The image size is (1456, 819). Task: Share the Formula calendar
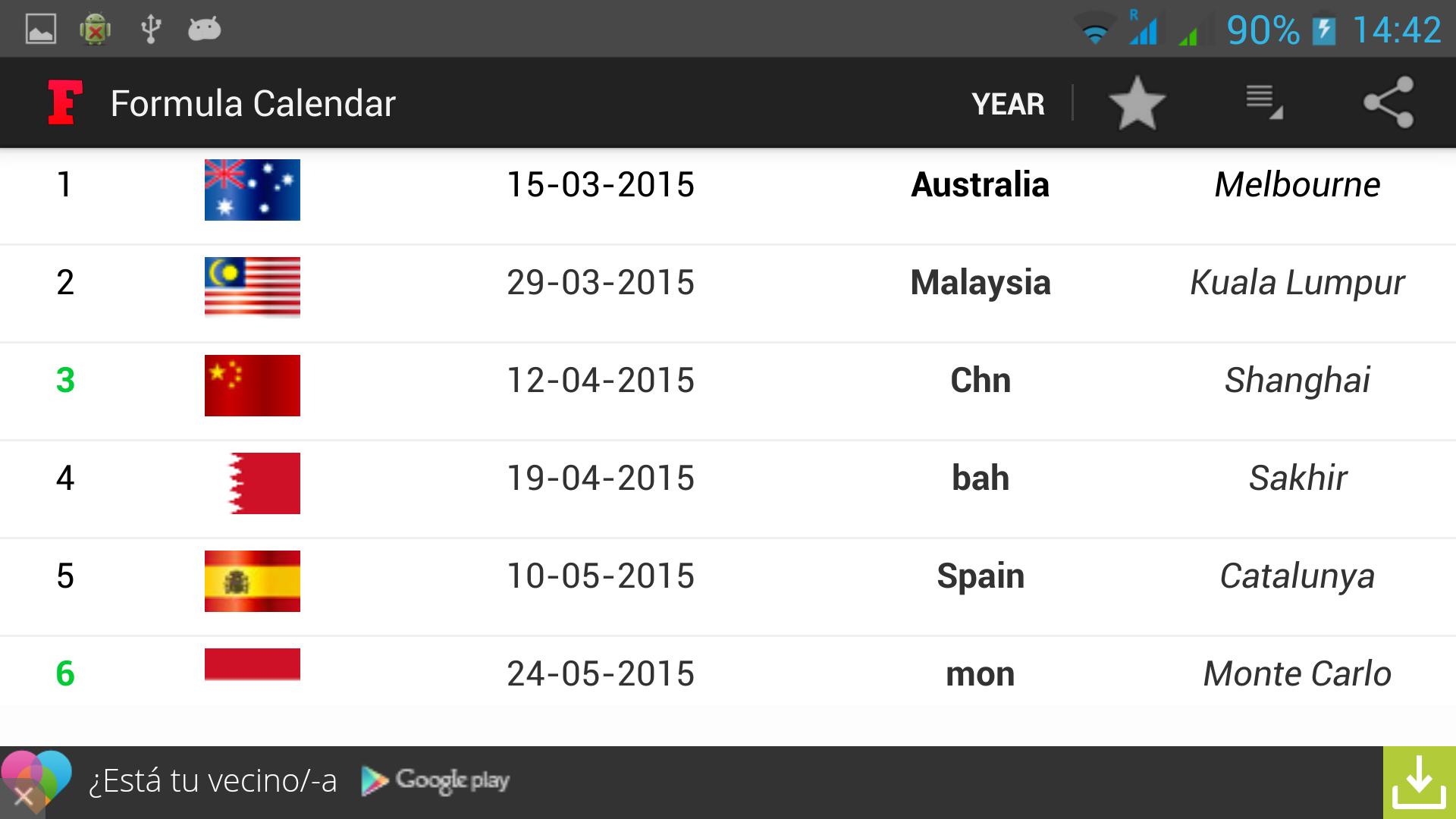1388,103
